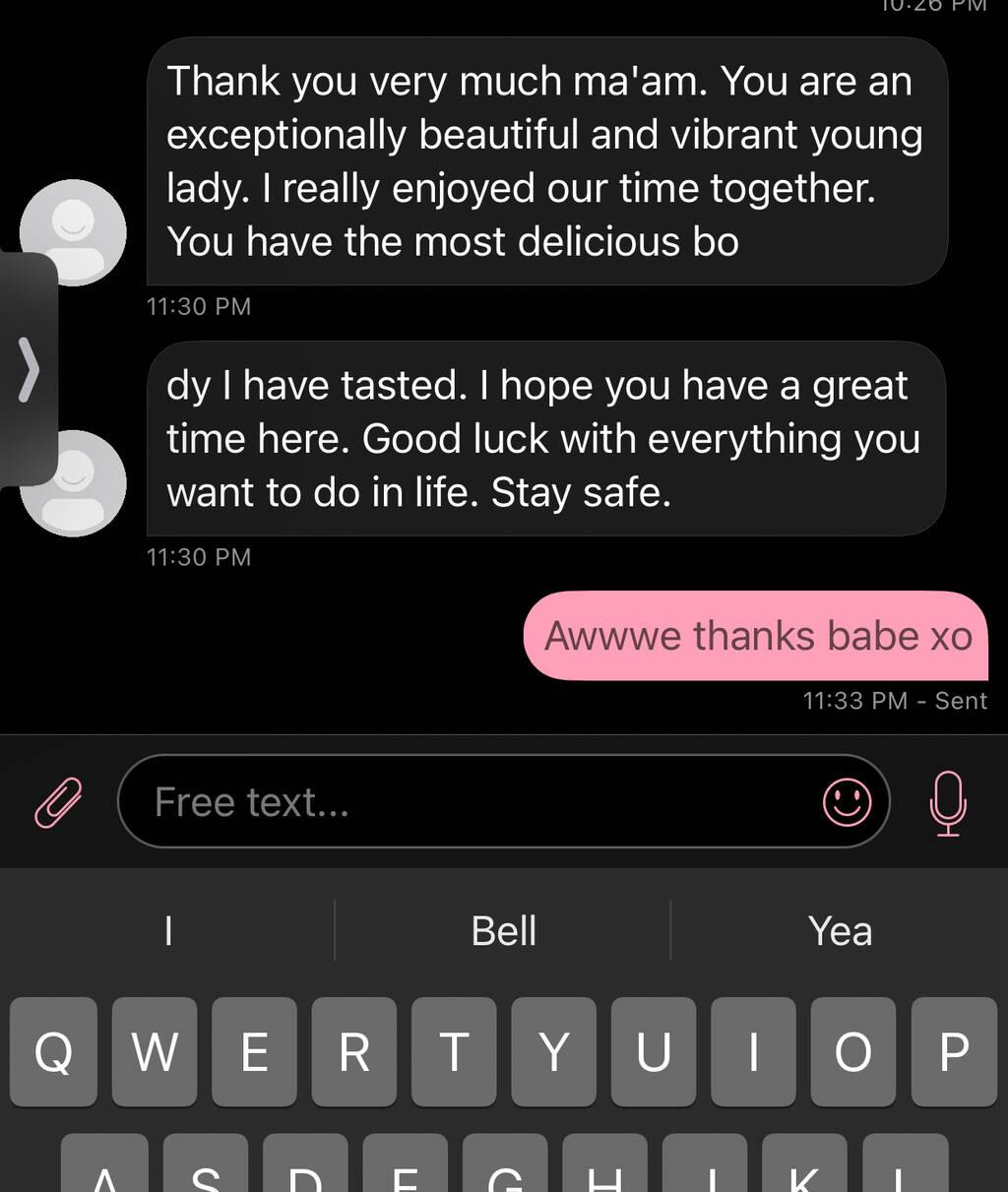
Task: Tap the Q key on keyboard
Action: [54, 1051]
